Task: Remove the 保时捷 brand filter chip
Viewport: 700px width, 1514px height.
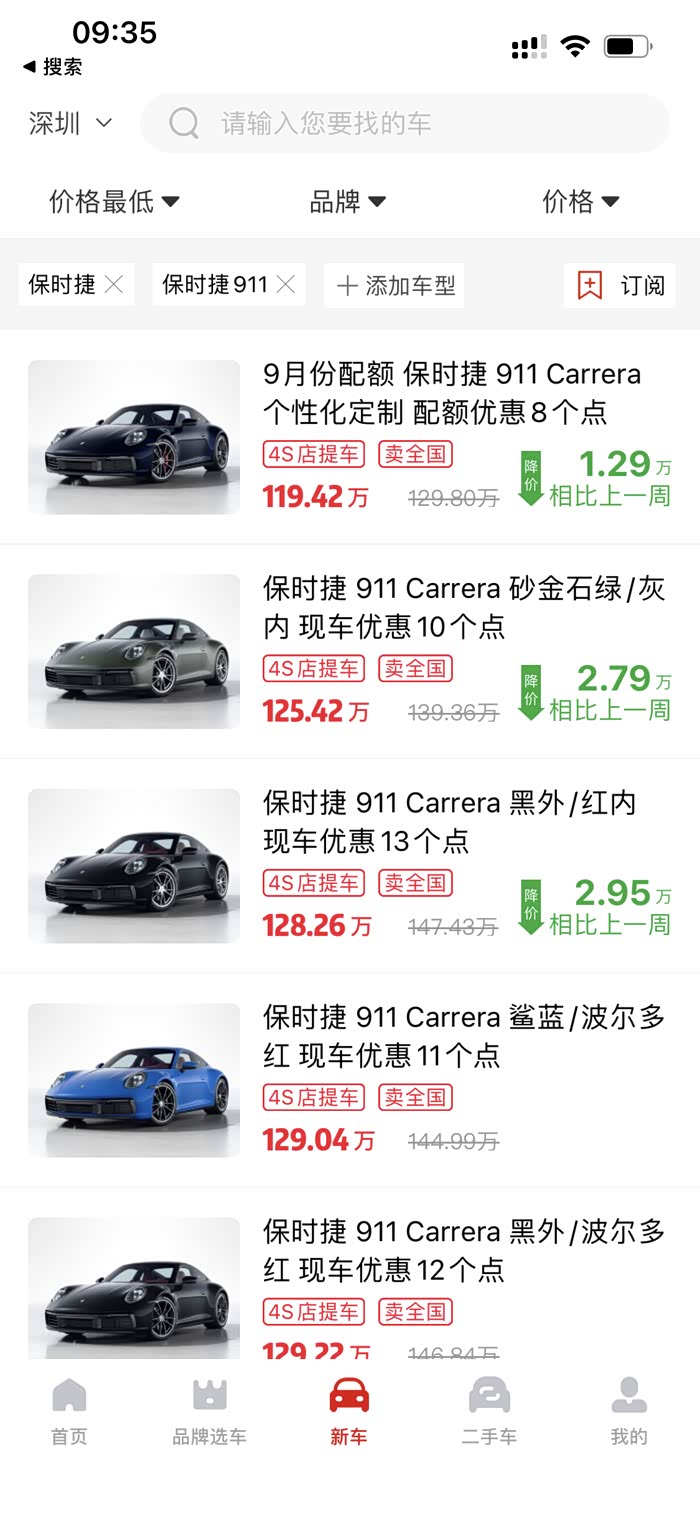Action: (x=114, y=285)
